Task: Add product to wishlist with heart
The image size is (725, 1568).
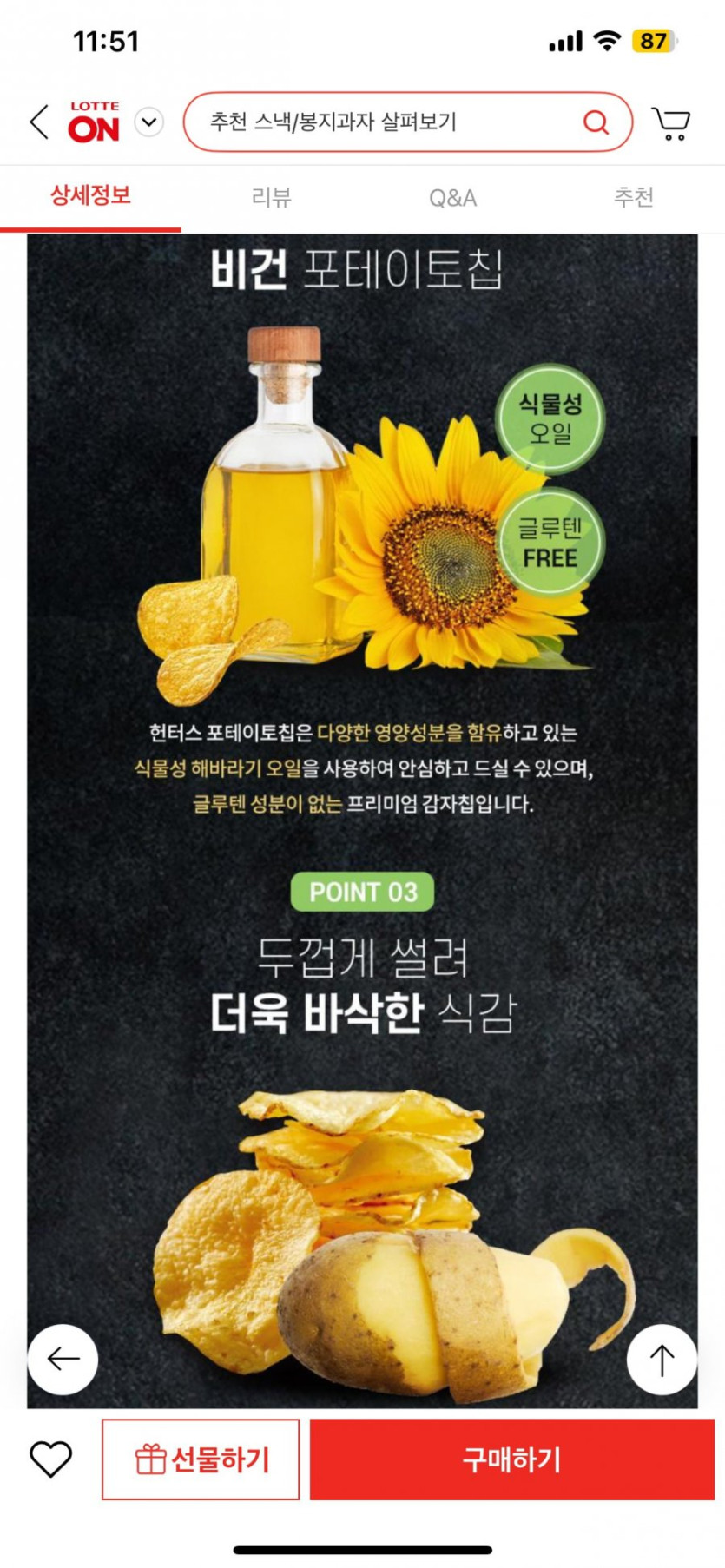Action: pos(51,1459)
